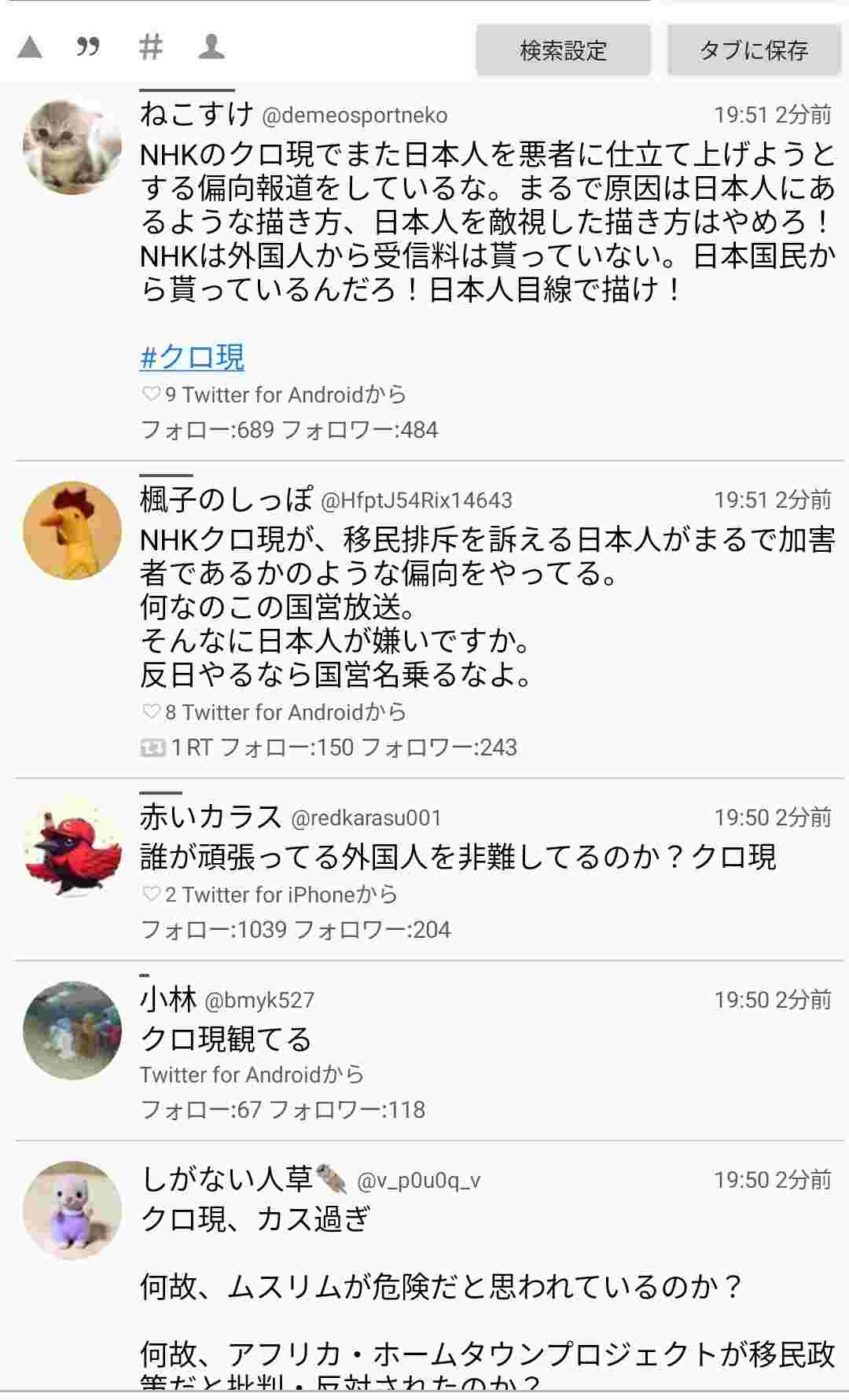Screen dimensions: 849x1400
Task: Open the #クロ現 hashtag link
Action: click(192, 358)
